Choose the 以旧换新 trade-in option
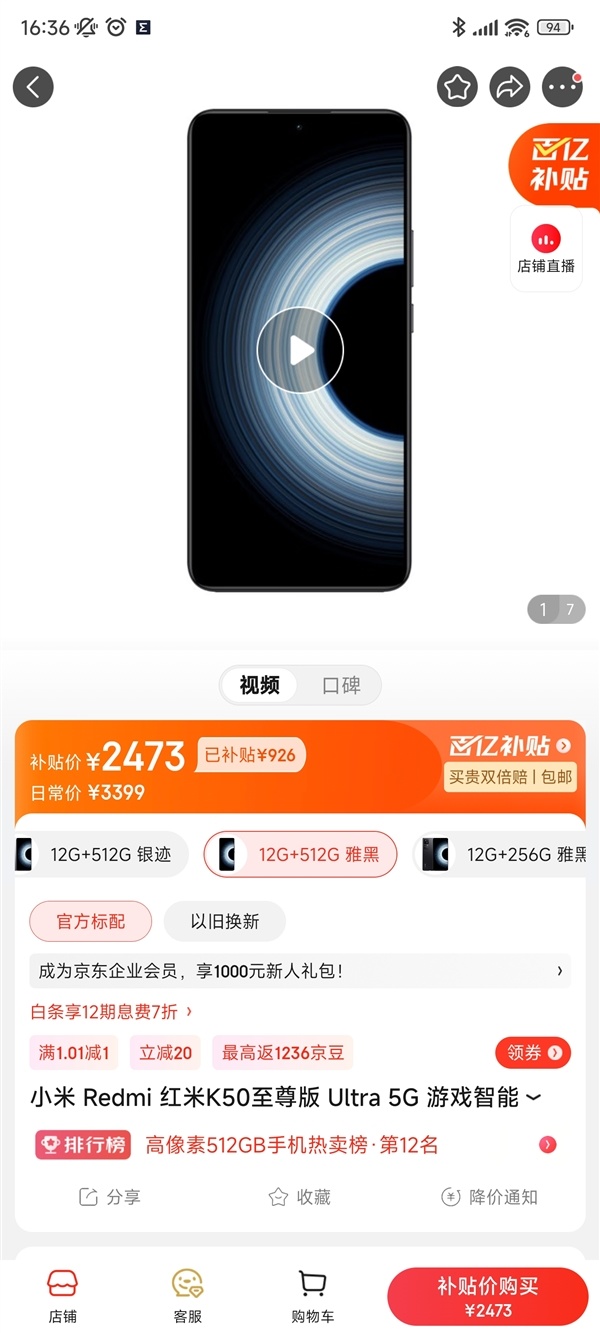 point(225,921)
